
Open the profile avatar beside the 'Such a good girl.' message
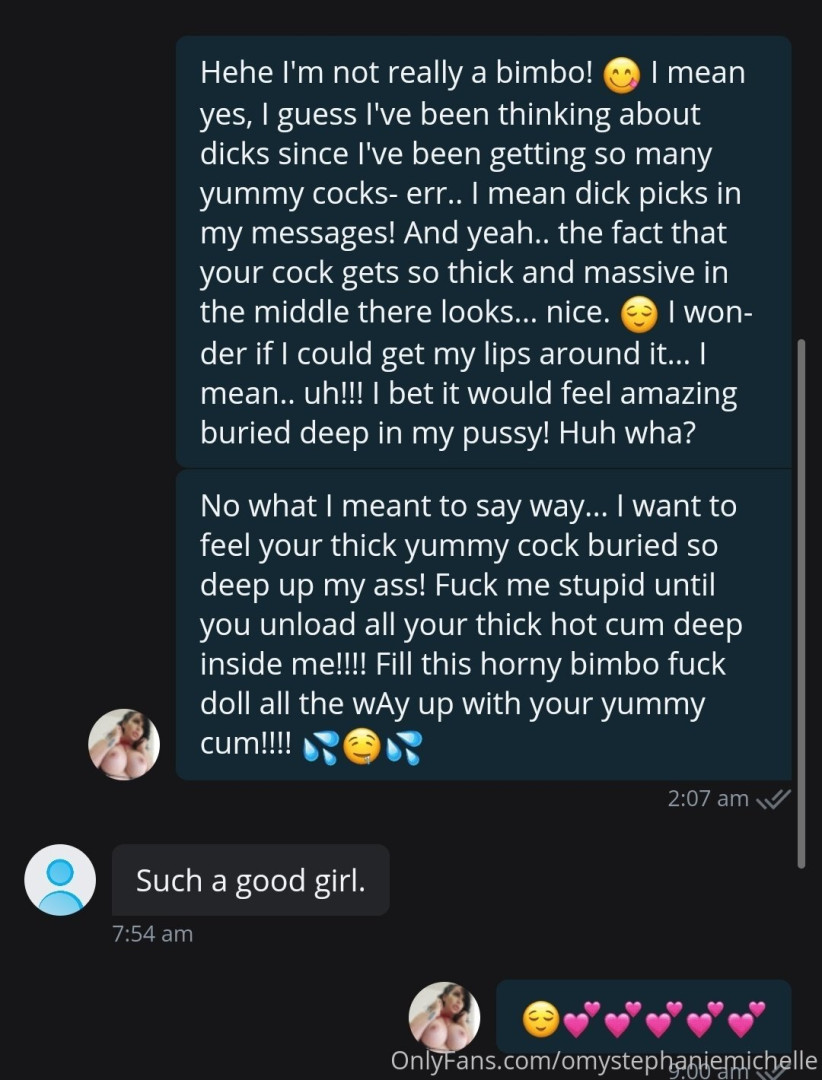(60, 880)
